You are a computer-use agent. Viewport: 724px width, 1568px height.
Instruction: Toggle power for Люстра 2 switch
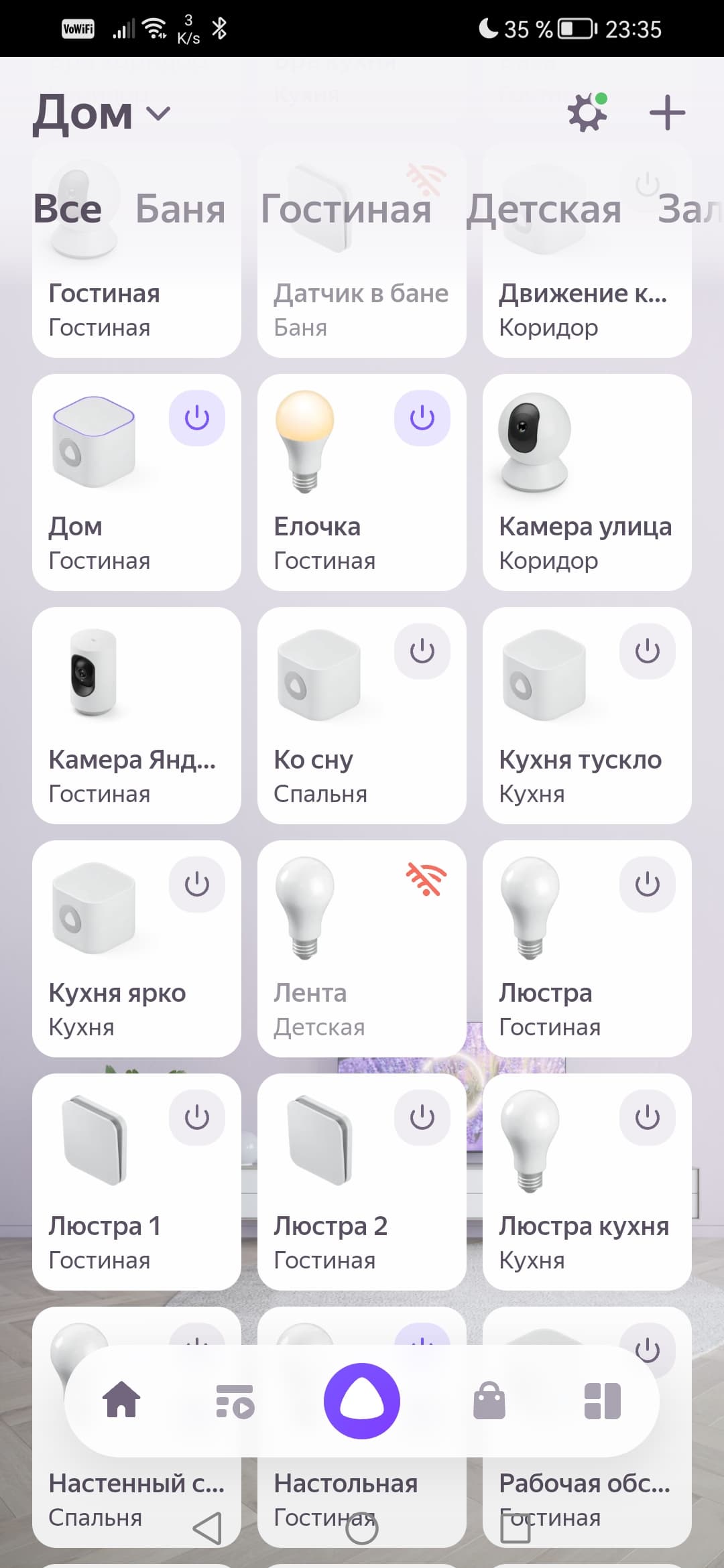pyautogui.click(x=422, y=1118)
